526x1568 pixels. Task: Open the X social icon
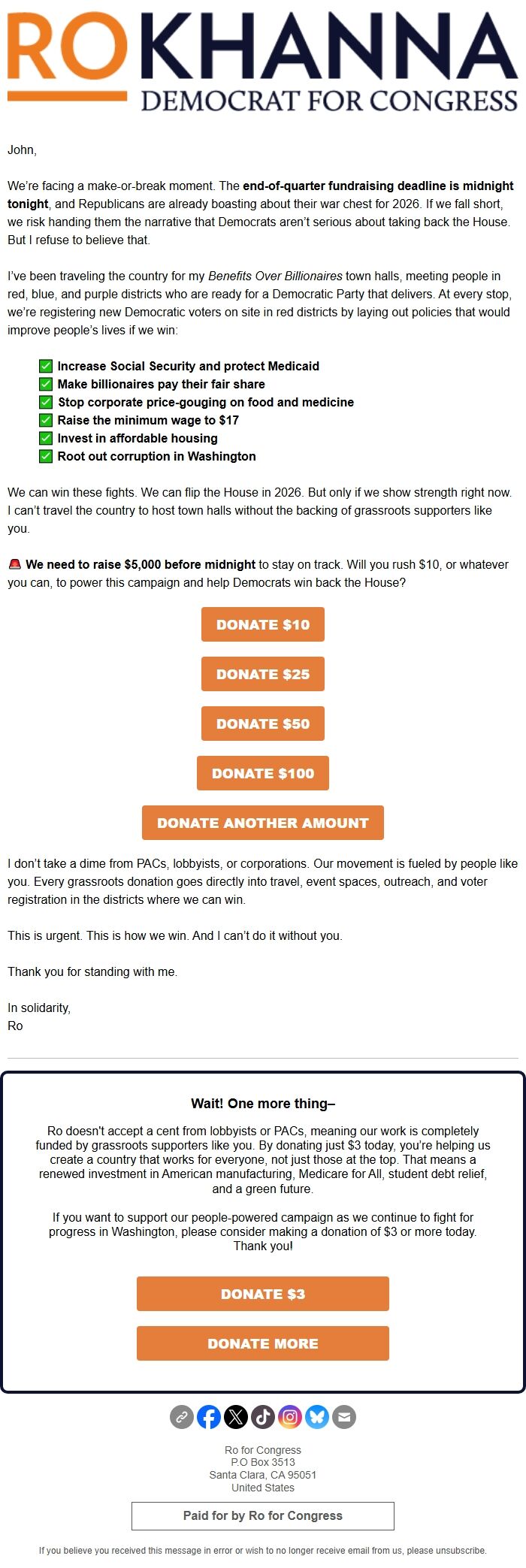[236, 1417]
